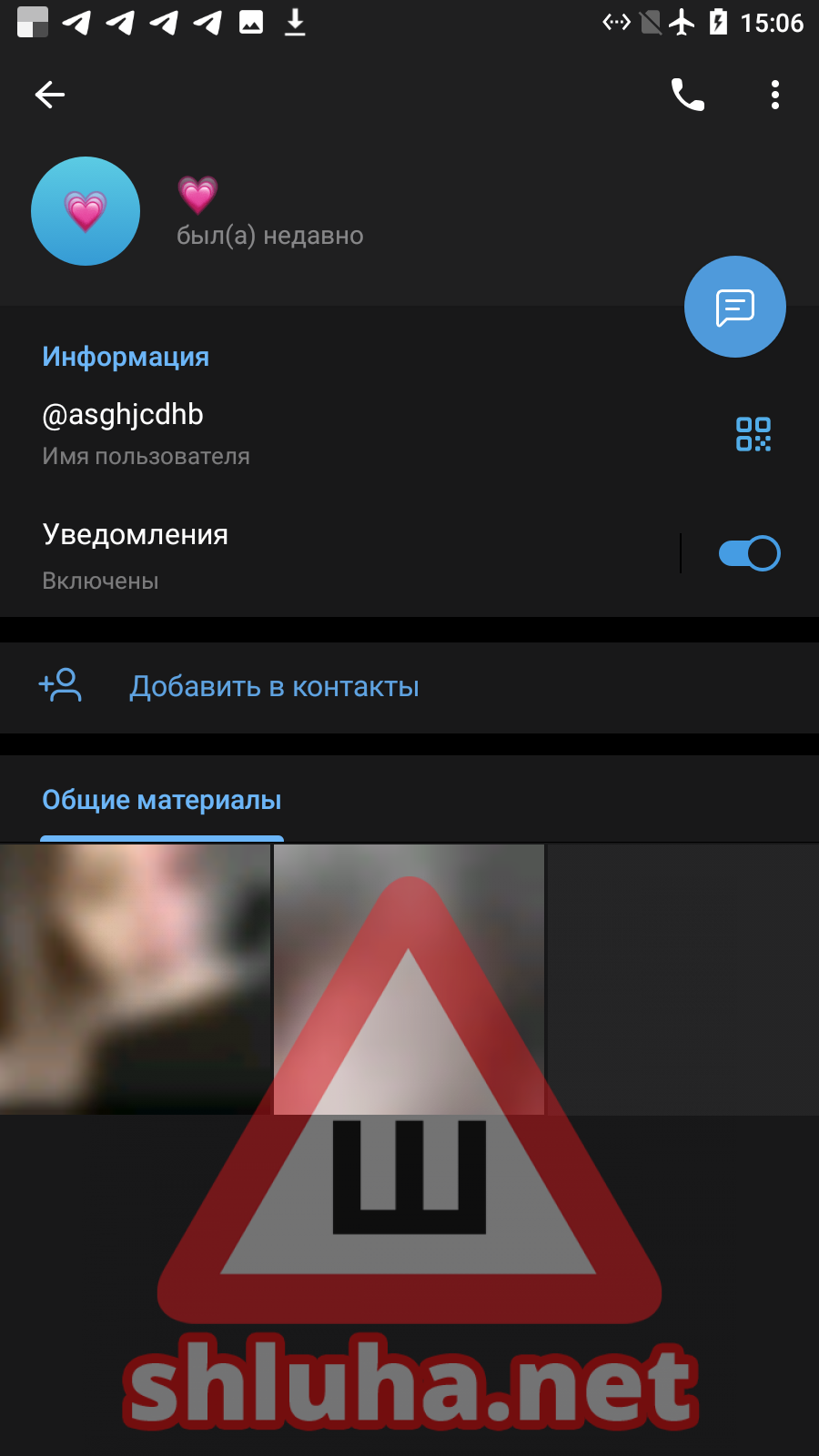
Task: Start a voice call with this user
Action: (688, 95)
